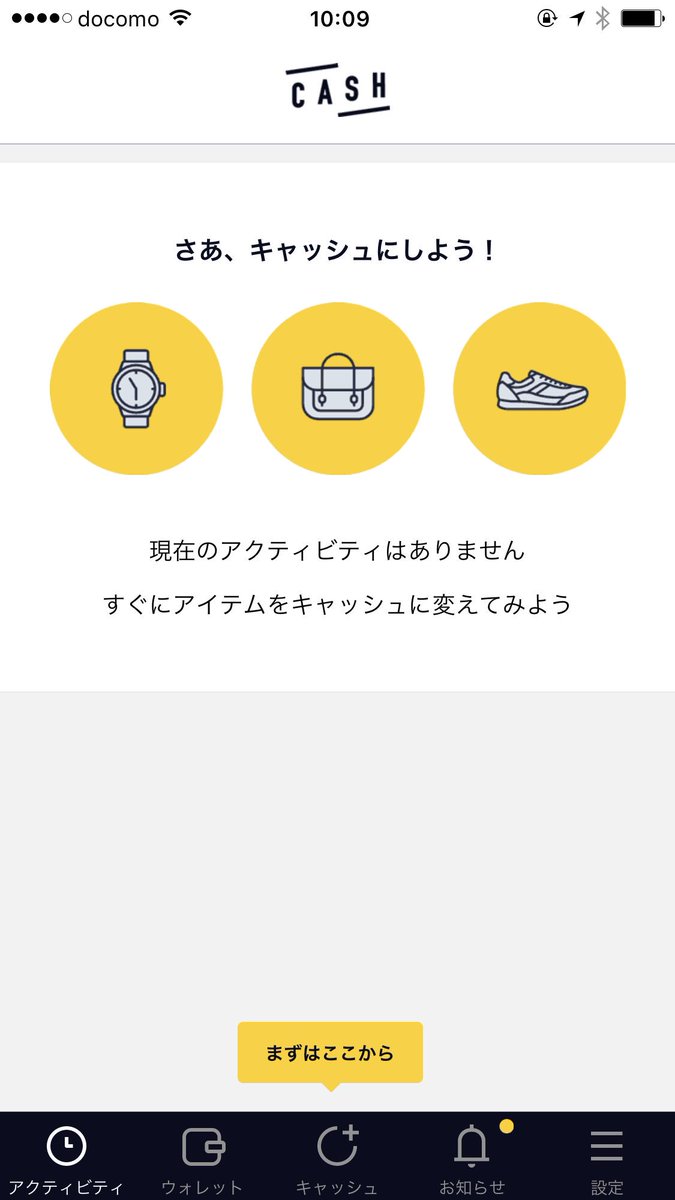
Task: Go to the 設定 tab
Action: coord(607,1158)
